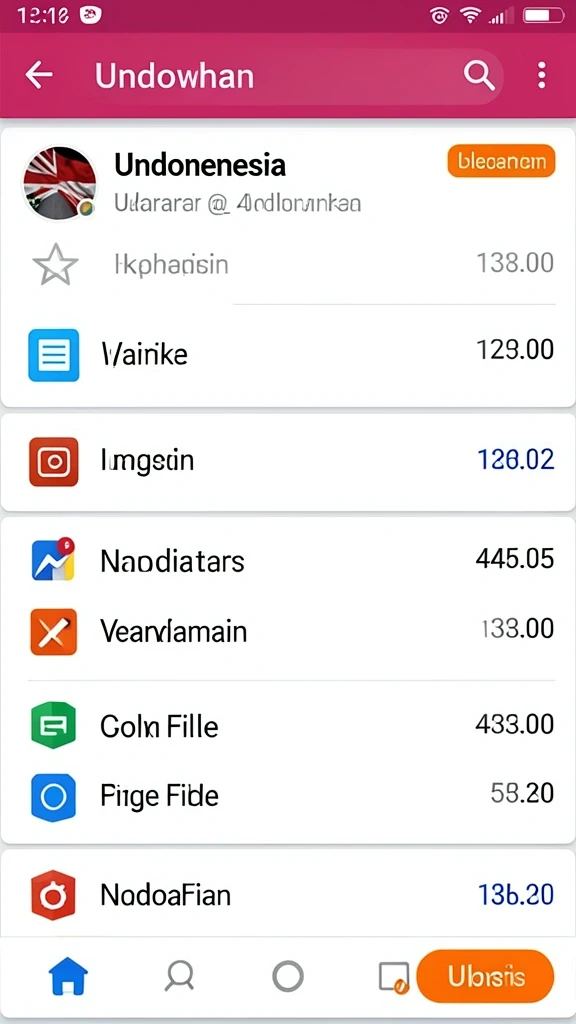Open the square tab with orange badge
576x1024 pixels.
coord(394,978)
